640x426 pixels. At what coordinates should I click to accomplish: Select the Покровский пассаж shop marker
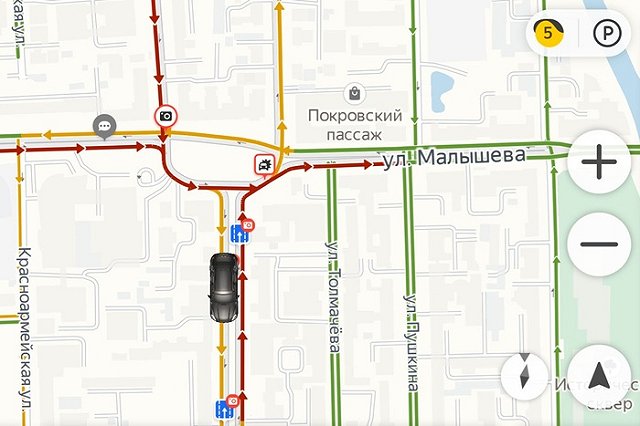click(x=355, y=94)
